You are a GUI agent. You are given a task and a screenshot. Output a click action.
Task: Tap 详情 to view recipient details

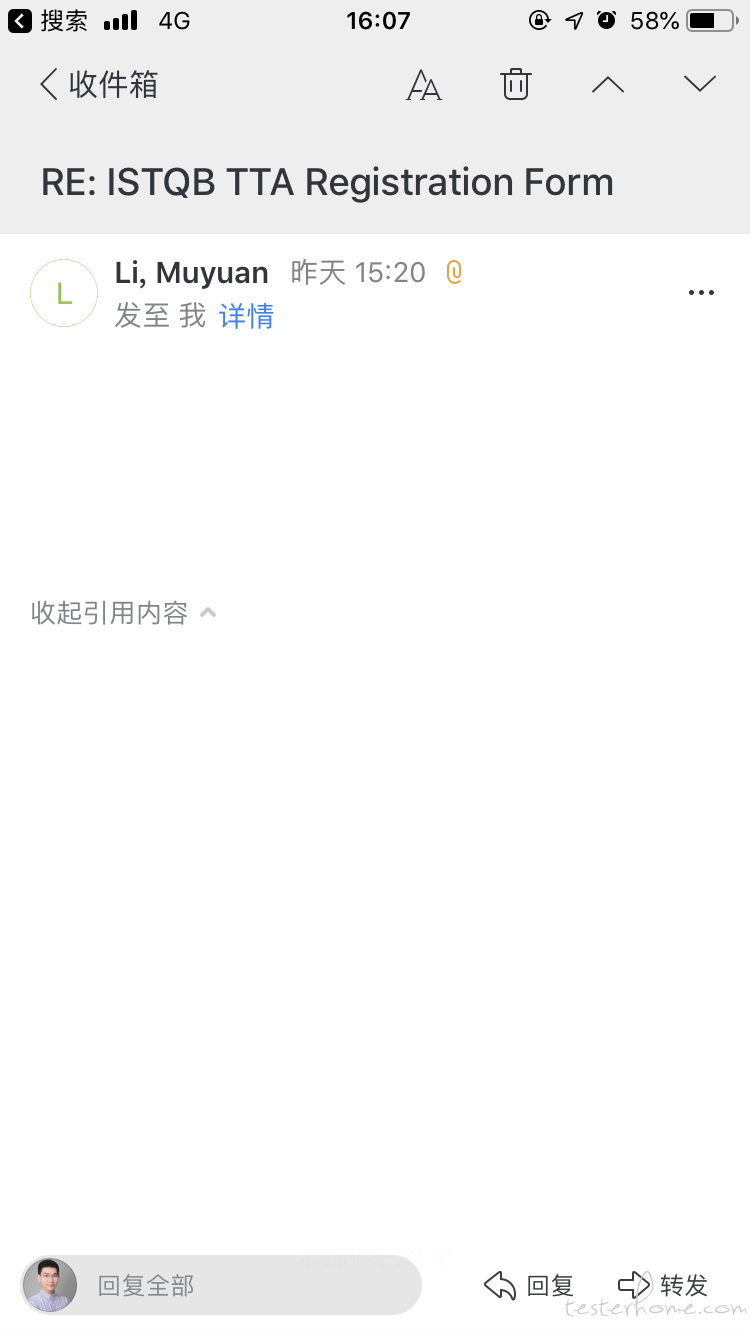(x=246, y=316)
